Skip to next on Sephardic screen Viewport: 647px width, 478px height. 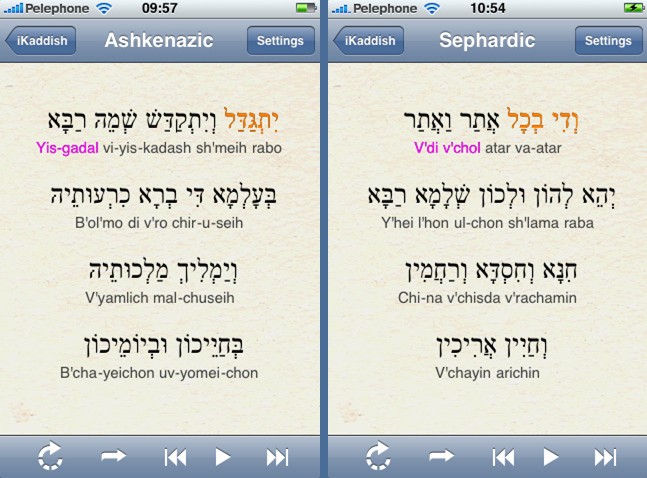click(605, 457)
